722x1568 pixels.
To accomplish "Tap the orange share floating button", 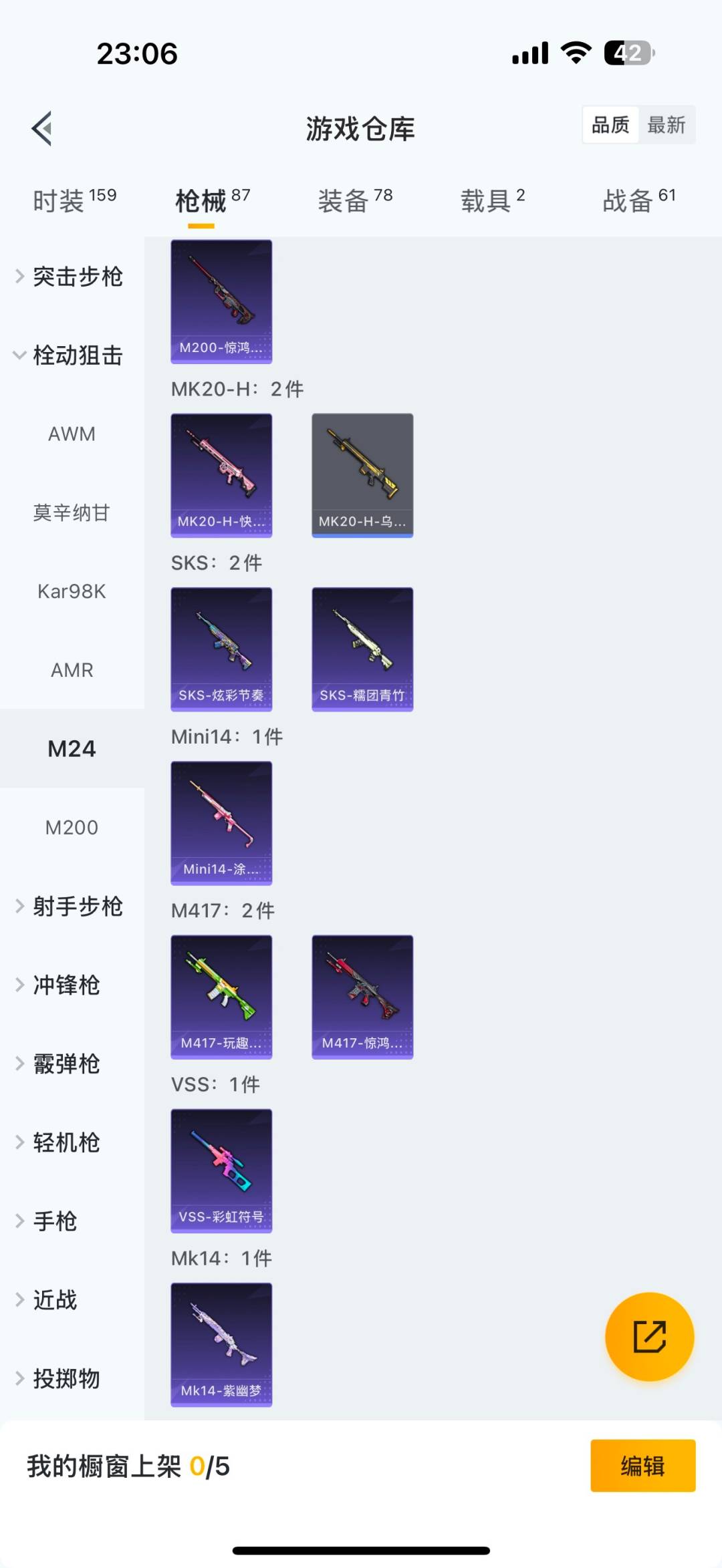I will [x=649, y=1337].
